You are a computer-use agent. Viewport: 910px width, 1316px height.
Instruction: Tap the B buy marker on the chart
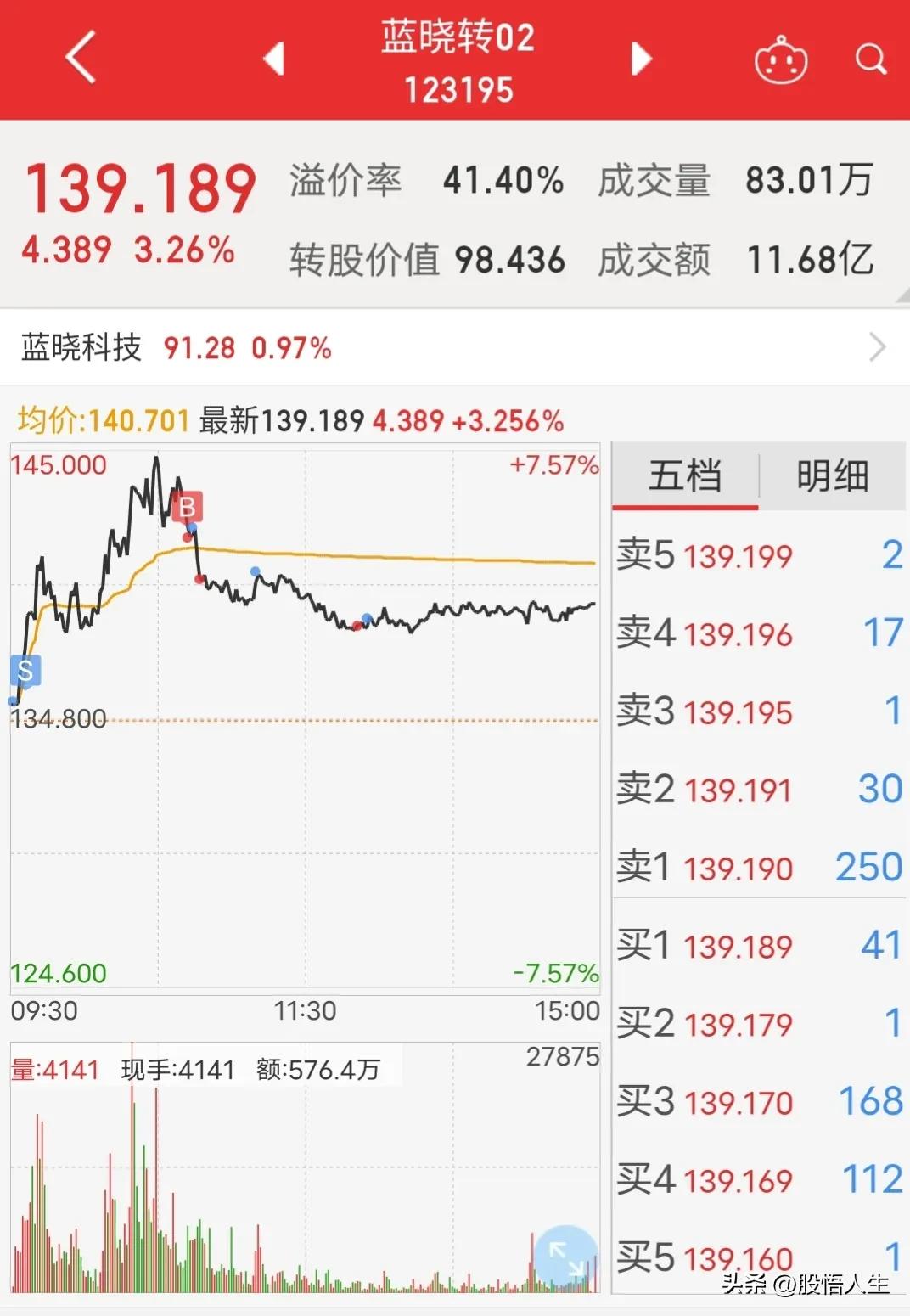click(x=187, y=508)
